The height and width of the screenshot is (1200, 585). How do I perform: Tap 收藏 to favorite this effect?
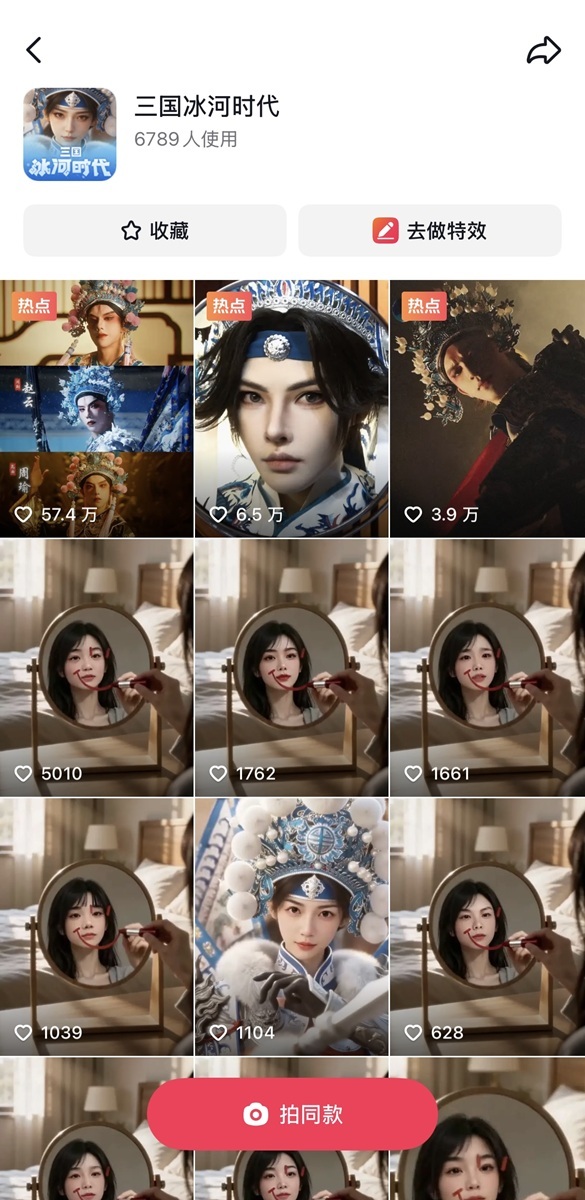155,231
